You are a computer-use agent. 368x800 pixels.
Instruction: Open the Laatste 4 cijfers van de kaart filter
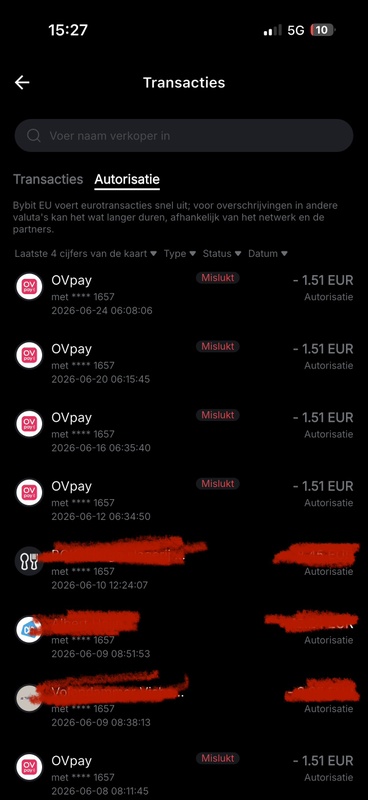coord(85,254)
